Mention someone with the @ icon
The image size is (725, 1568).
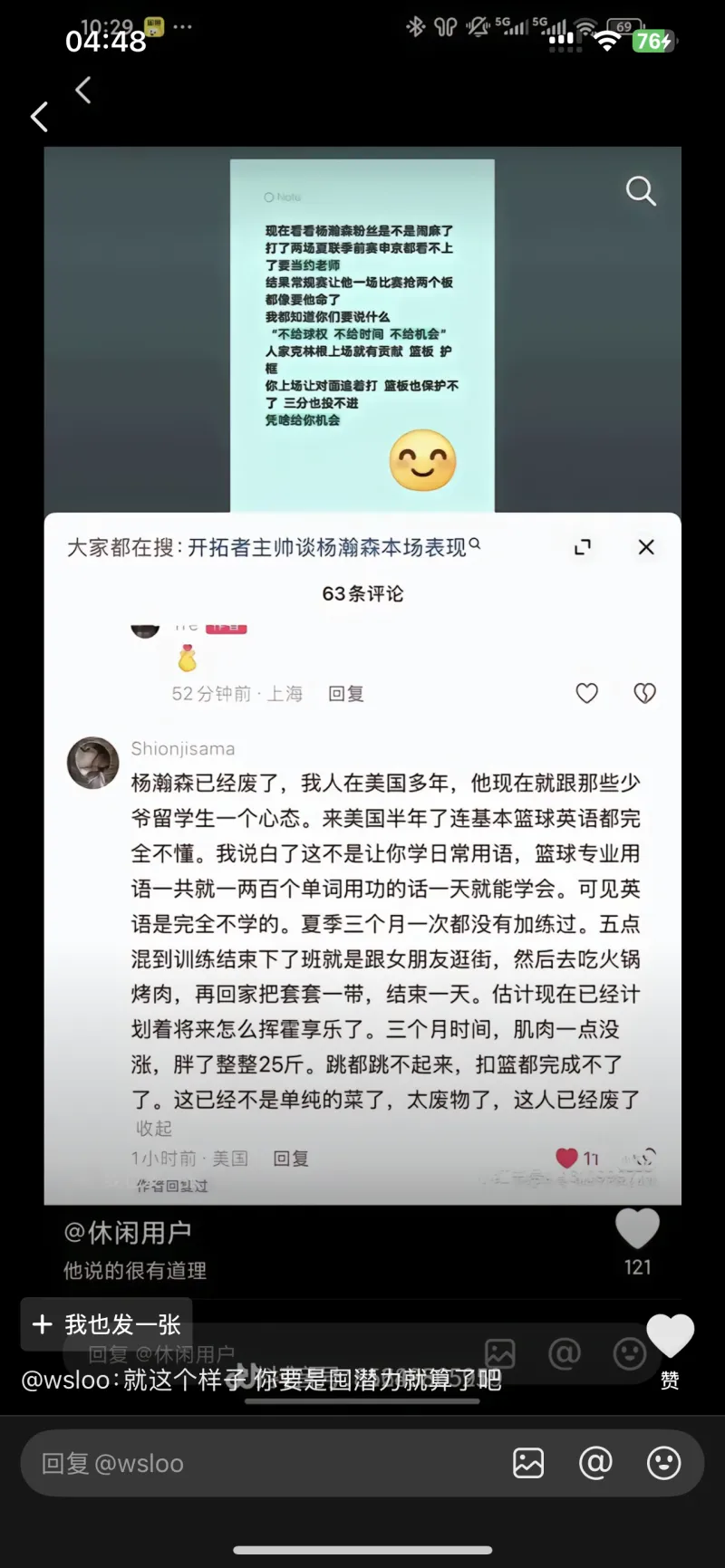pos(595,1463)
